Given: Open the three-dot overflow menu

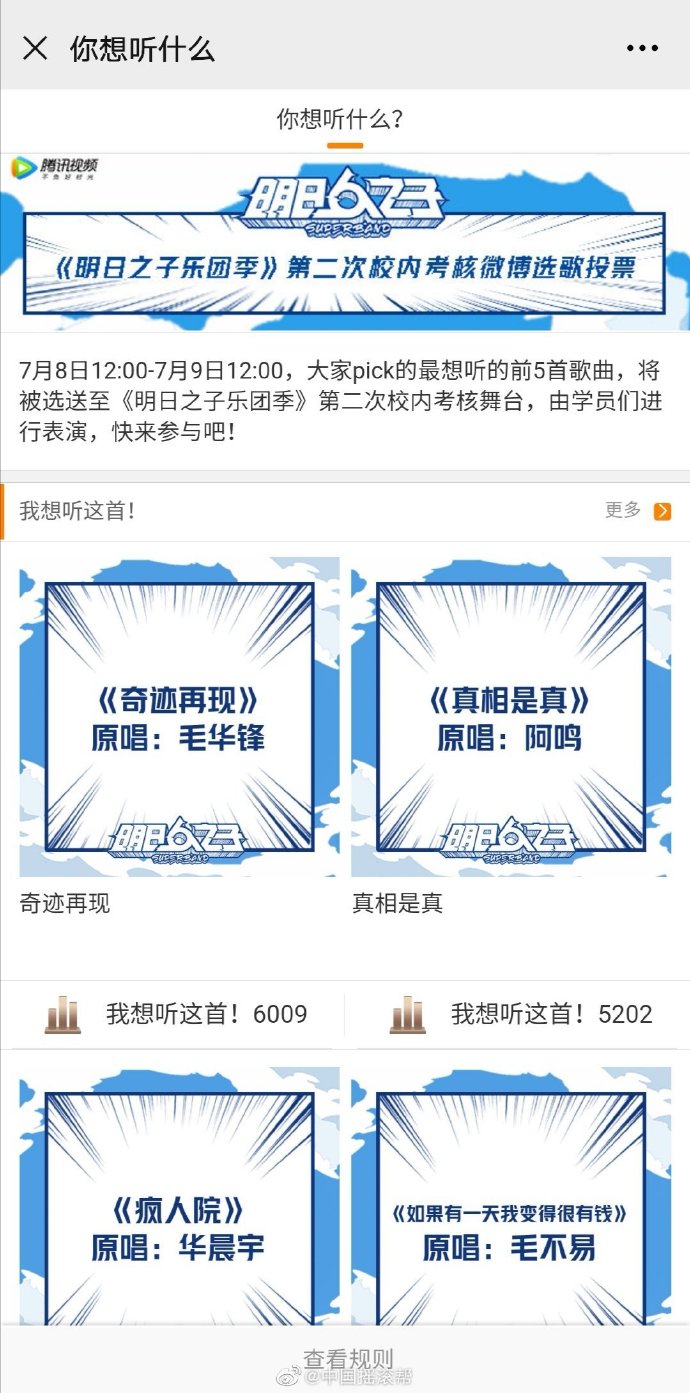Looking at the screenshot, I should pyautogui.click(x=642, y=48).
